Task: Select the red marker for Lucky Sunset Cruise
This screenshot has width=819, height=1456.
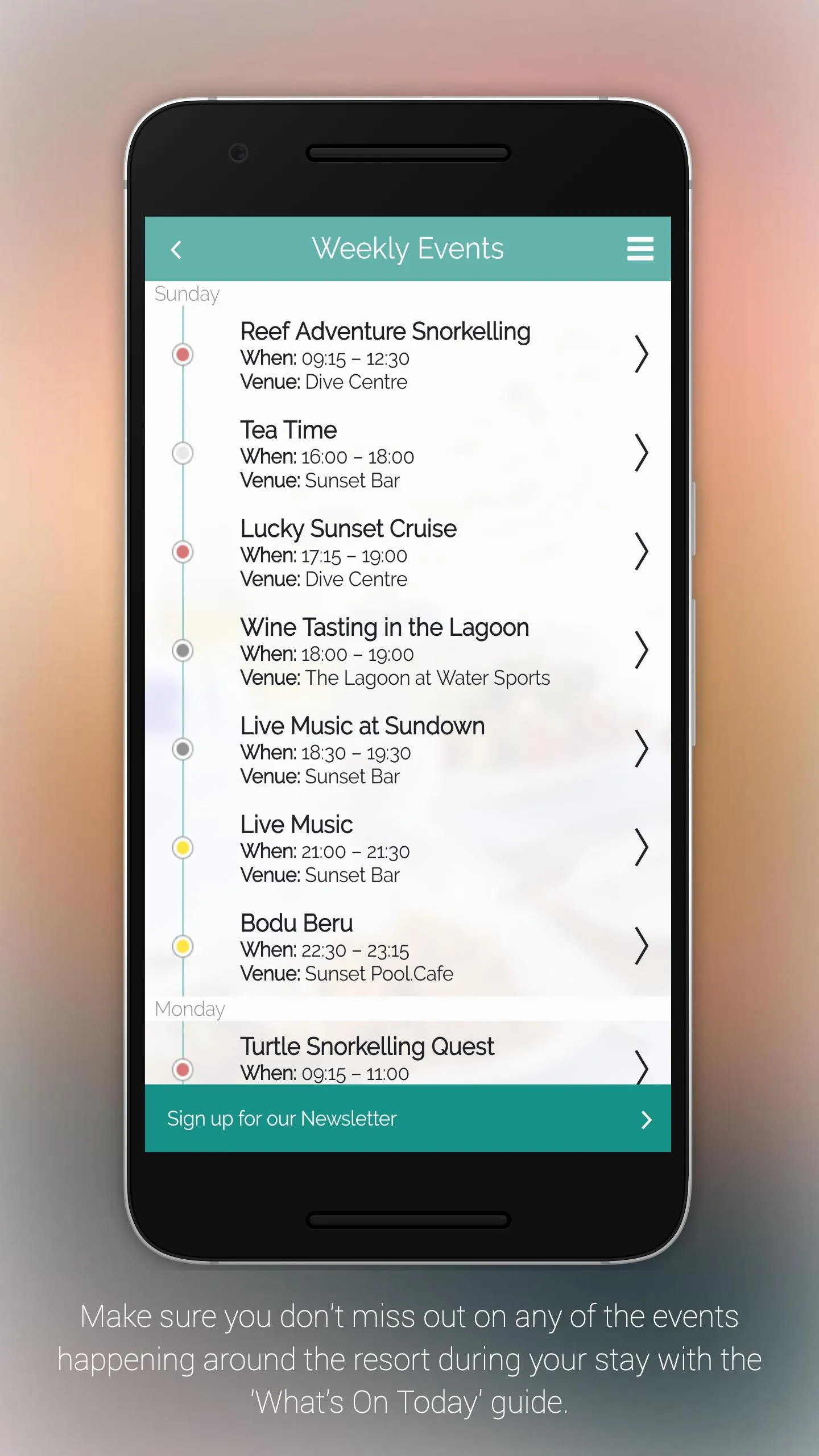Action: coord(182,551)
